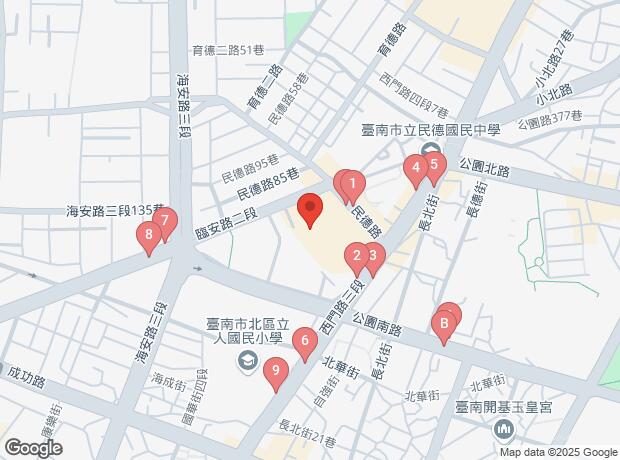This screenshot has height=460, width=620.
Task: Open map marker number 3
Action: (x=372, y=257)
